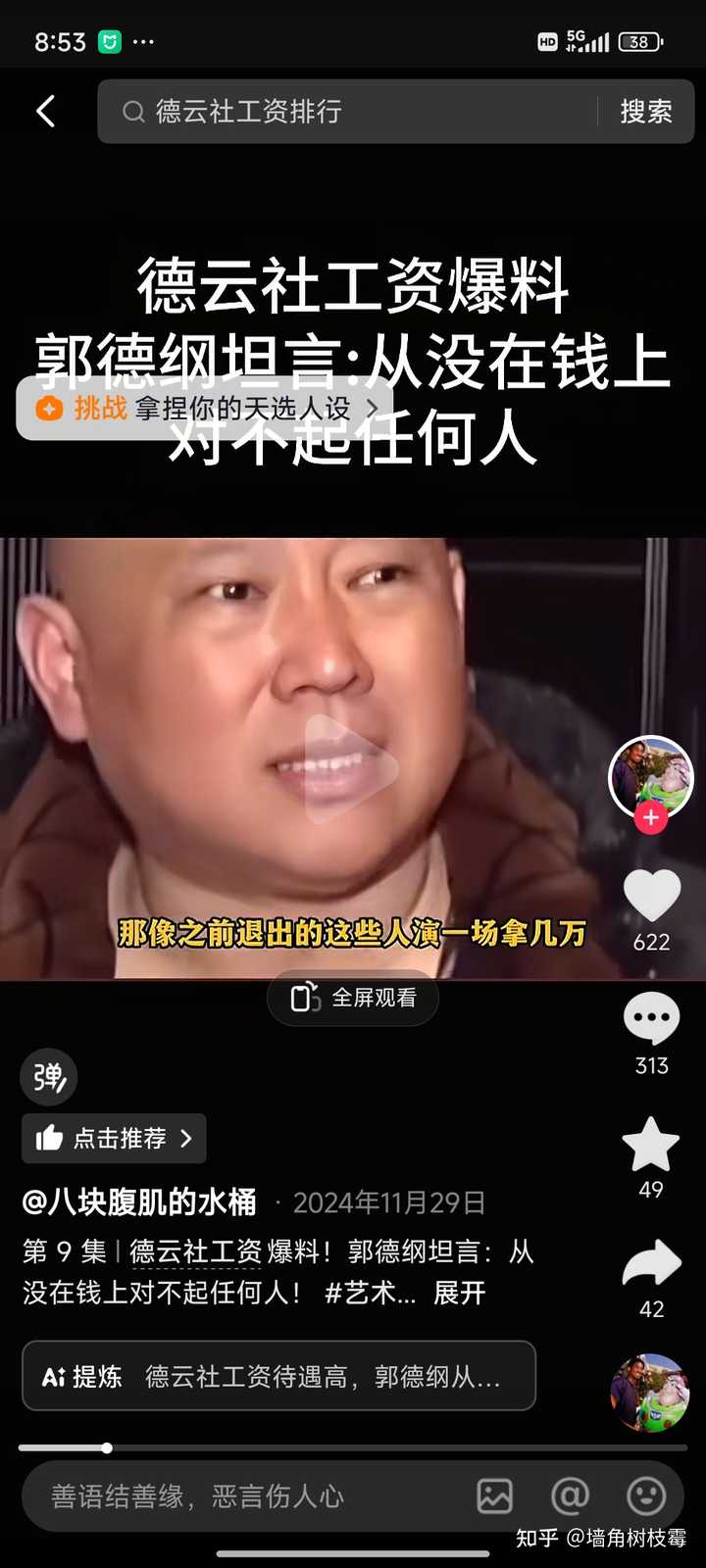
Task: Share the video using the arrow icon
Action: 651,1264
